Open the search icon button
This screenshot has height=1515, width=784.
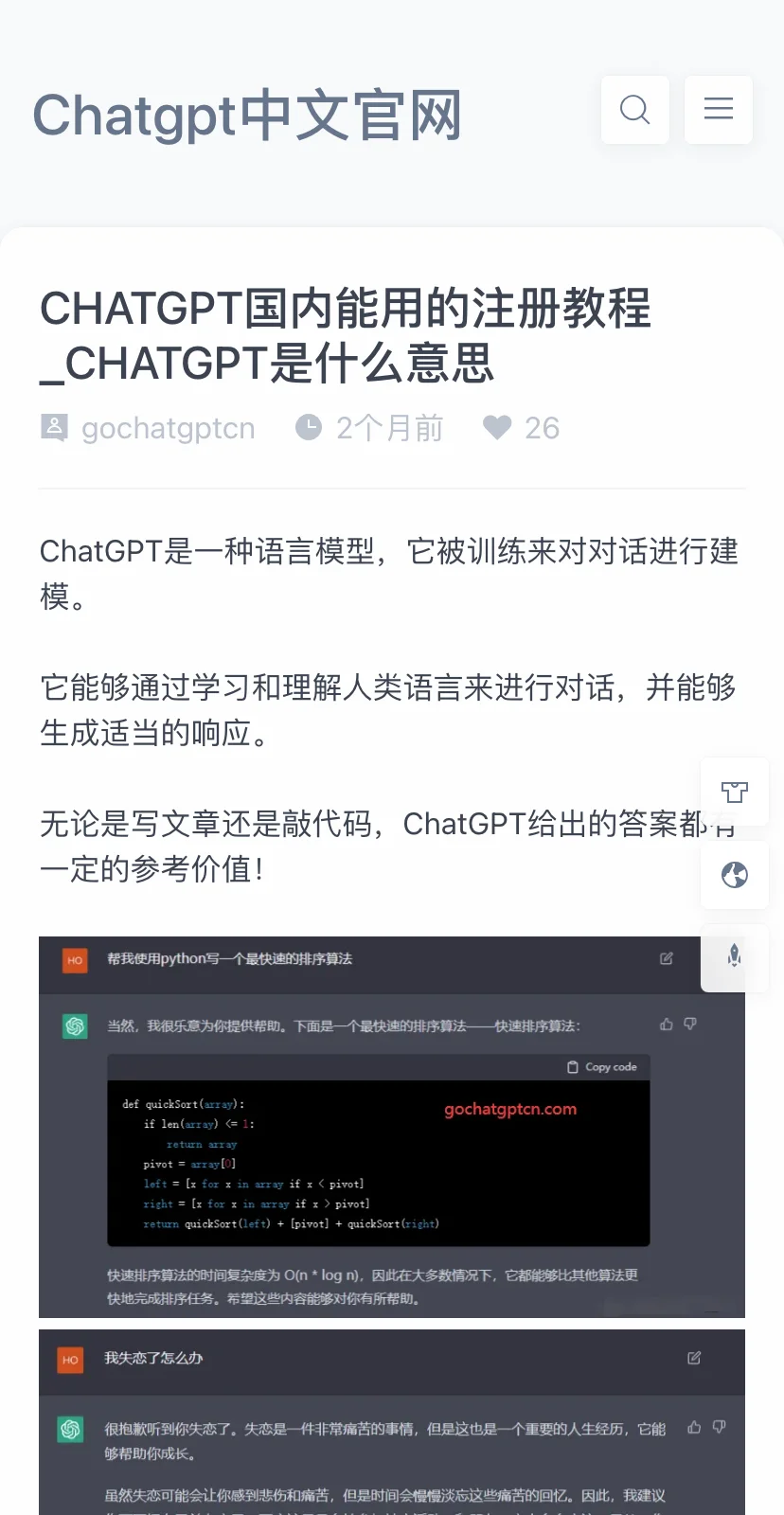[635, 110]
